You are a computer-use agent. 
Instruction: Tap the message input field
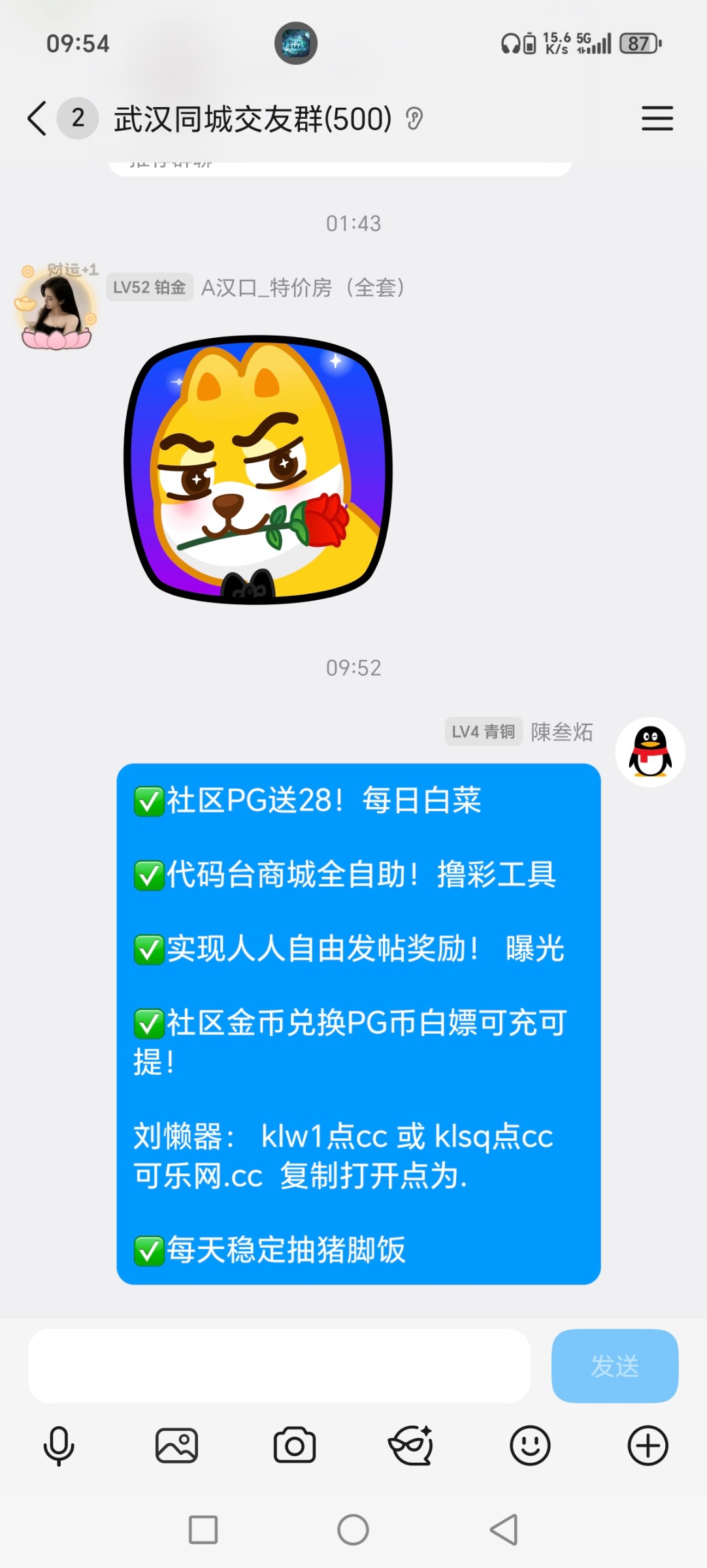point(281,1367)
